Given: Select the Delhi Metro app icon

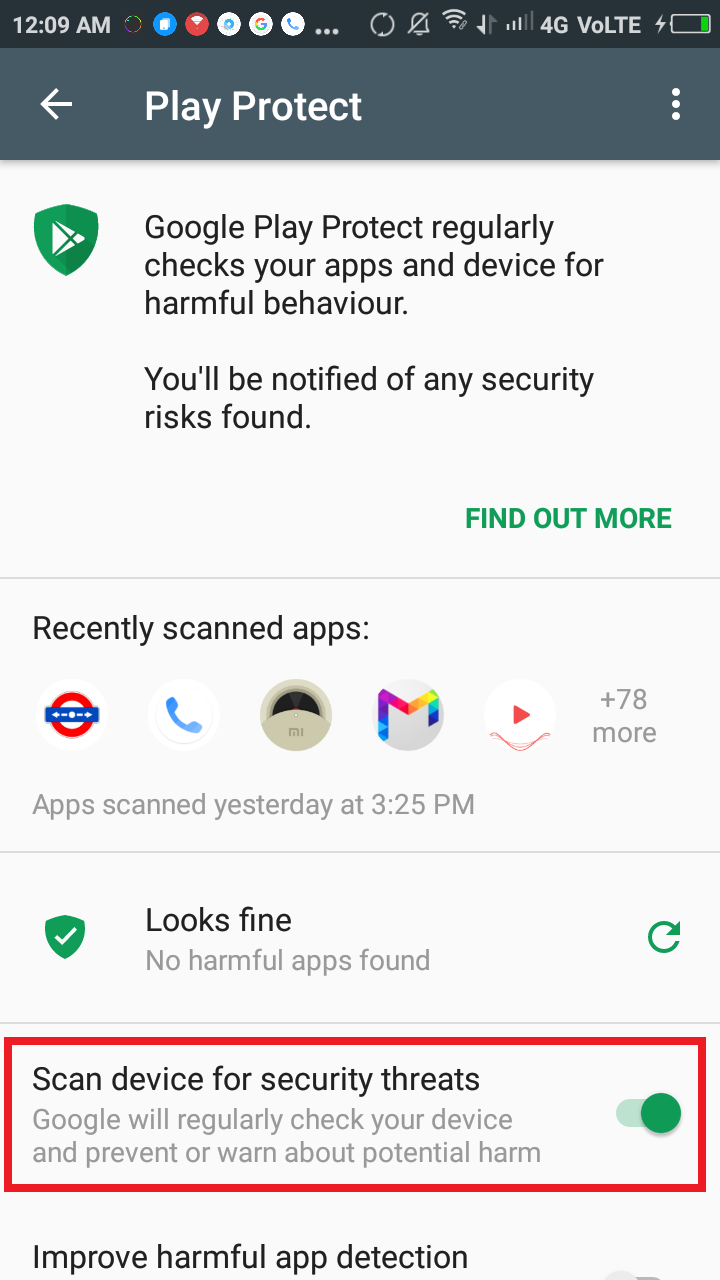Looking at the screenshot, I should 72,714.
